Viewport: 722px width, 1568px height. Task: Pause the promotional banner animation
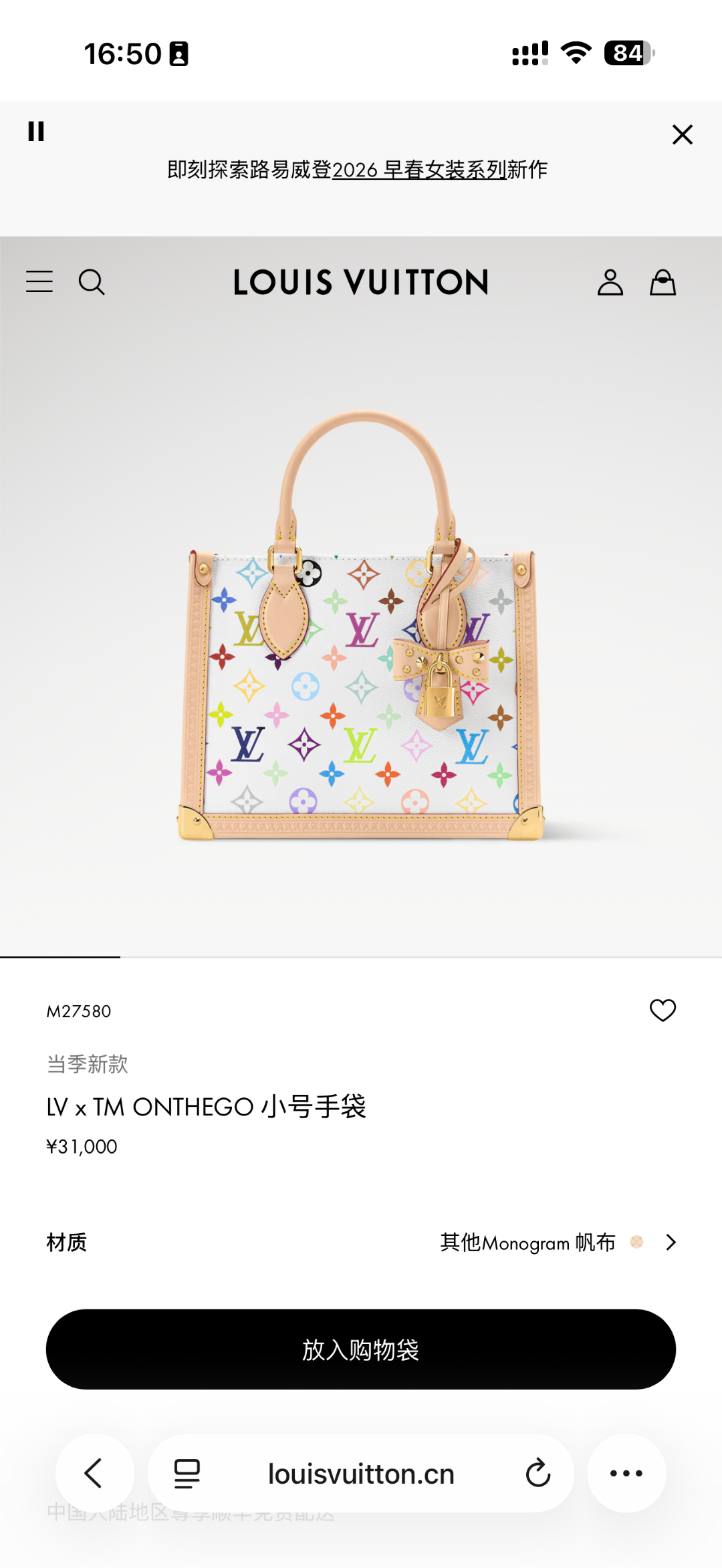pos(37,133)
